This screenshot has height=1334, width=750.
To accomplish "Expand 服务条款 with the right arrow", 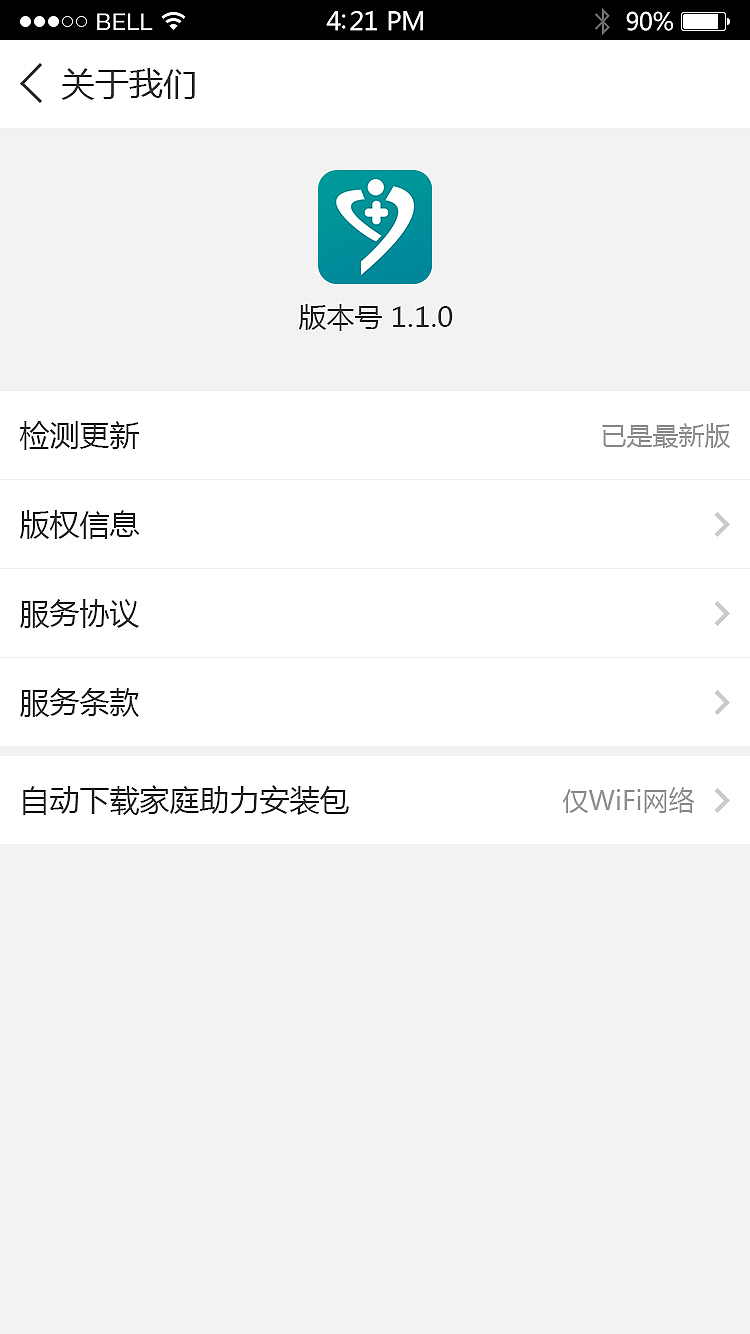I will pyautogui.click(x=722, y=702).
